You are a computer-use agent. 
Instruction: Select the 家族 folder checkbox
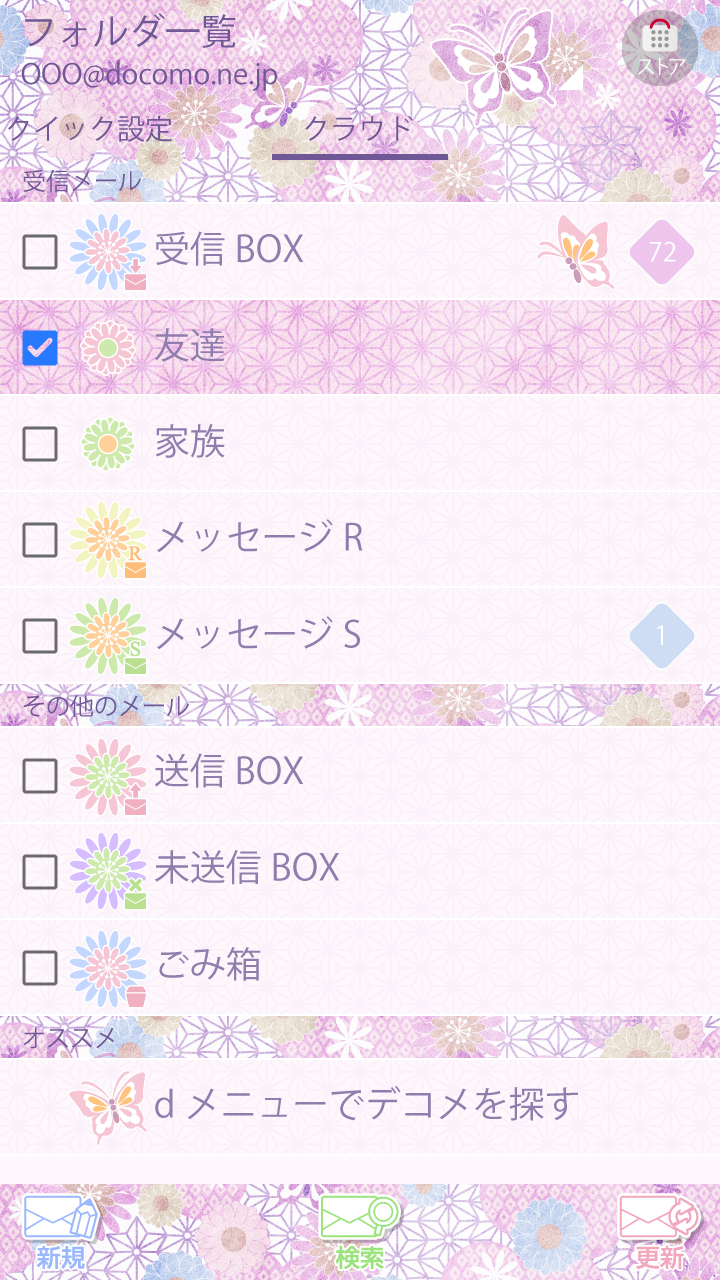tap(40, 443)
